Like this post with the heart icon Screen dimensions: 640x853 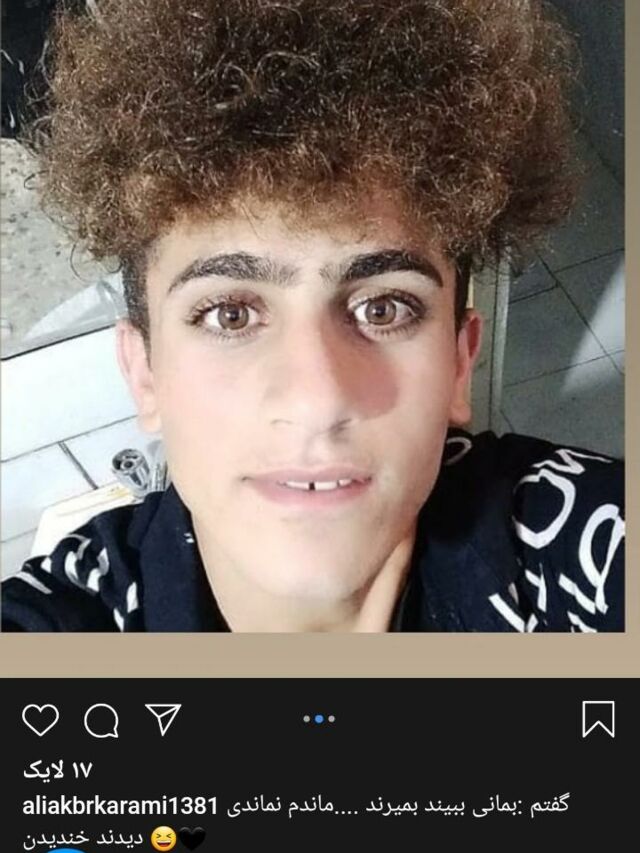coord(40,720)
